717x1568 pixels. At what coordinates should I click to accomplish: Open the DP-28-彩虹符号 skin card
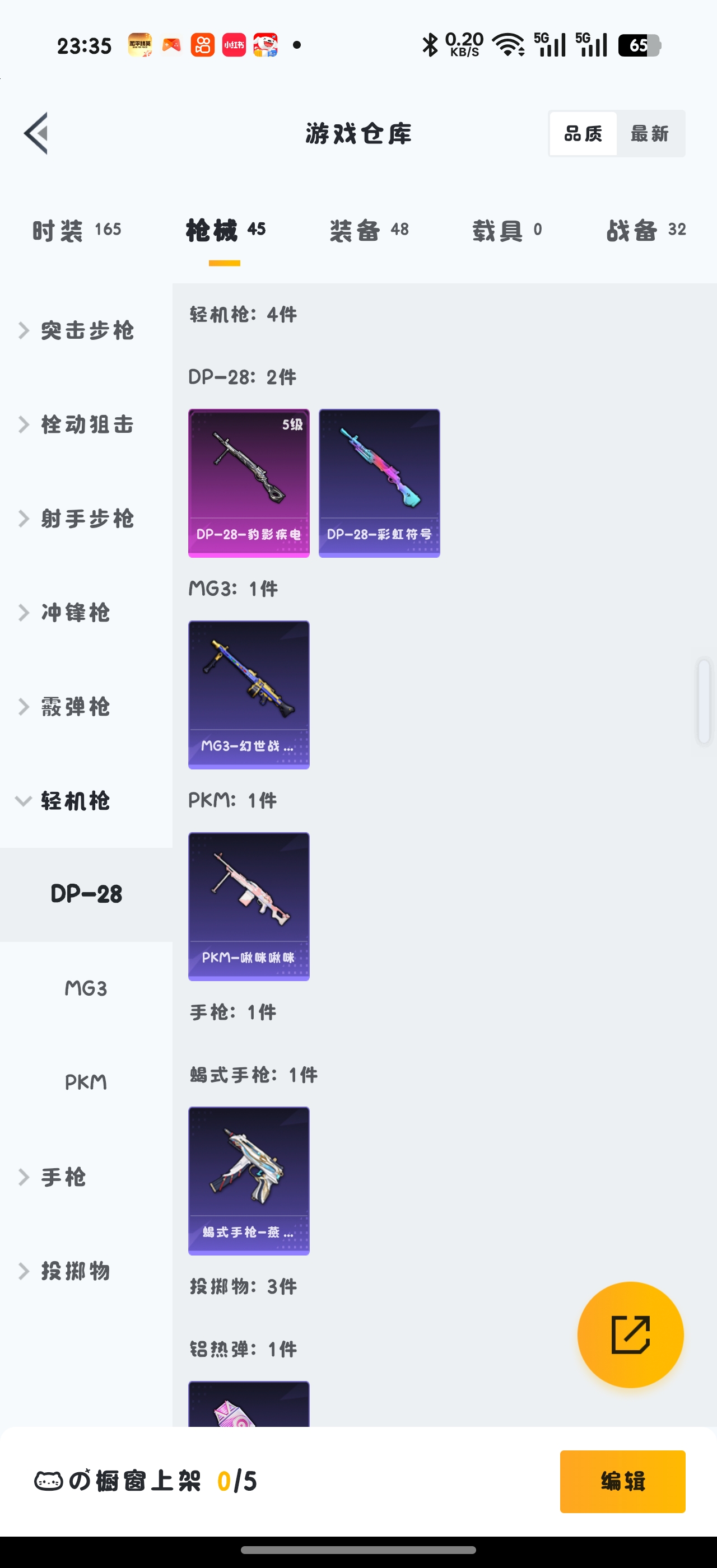379,483
